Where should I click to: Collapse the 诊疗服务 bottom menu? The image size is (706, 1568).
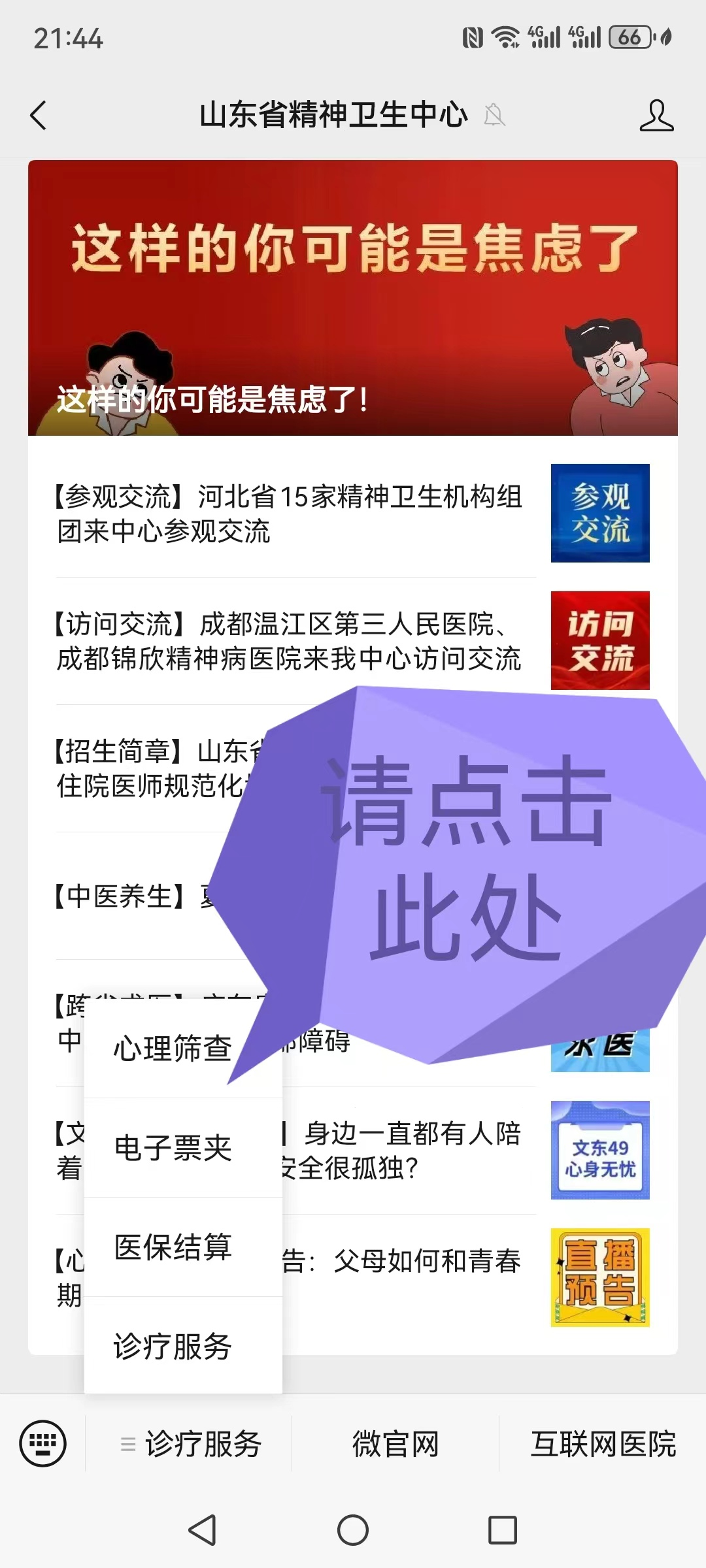190,1443
